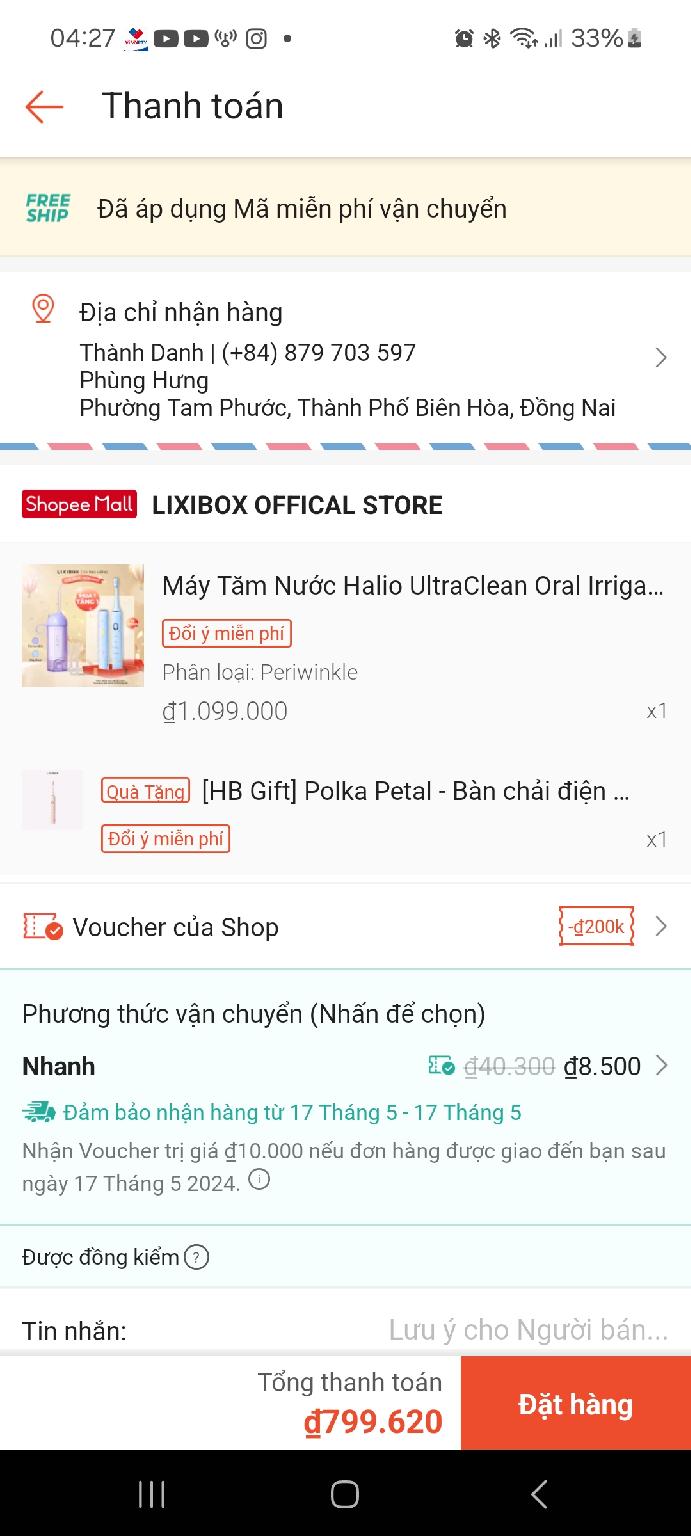The width and height of the screenshot is (691, 1536).
Task: Go to the phone home screen
Action: pos(345,1494)
